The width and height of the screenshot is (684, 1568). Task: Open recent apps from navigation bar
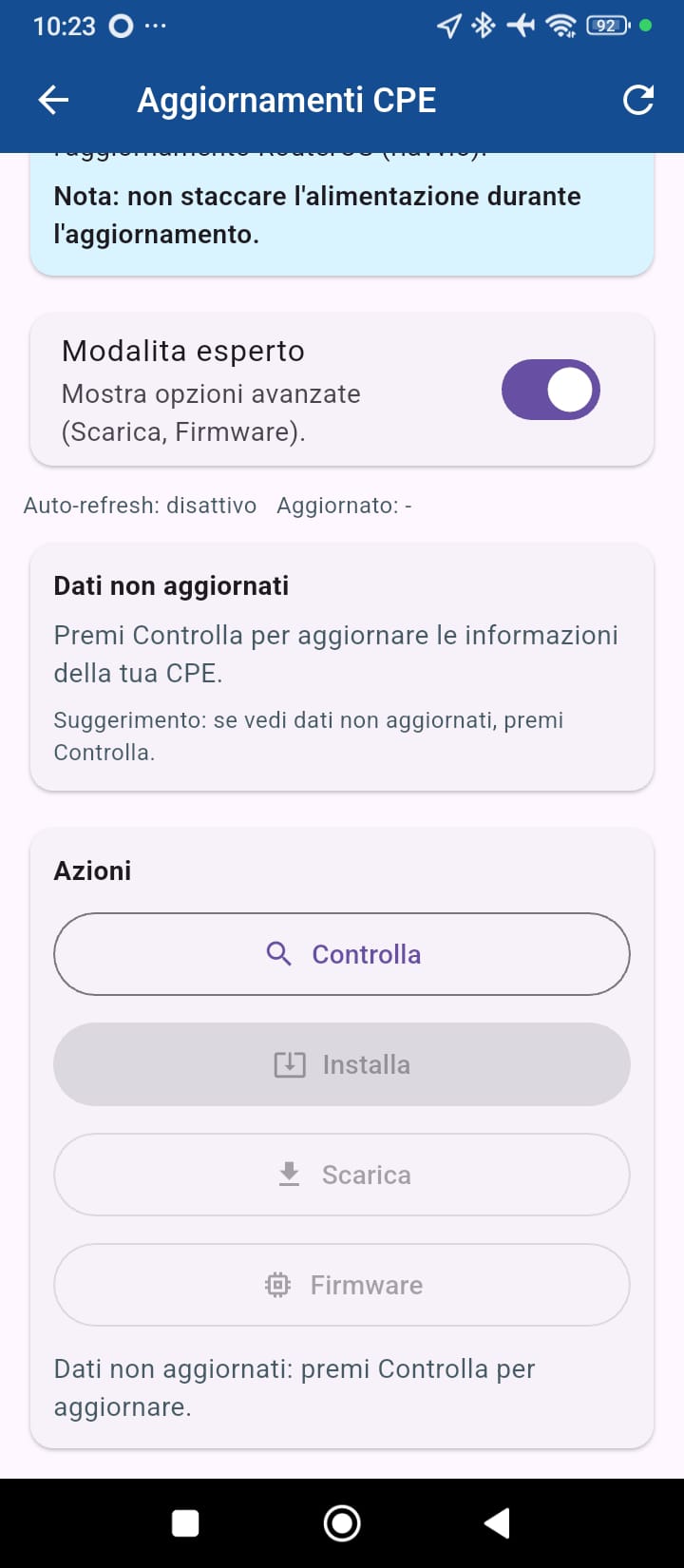(x=185, y=1523)
